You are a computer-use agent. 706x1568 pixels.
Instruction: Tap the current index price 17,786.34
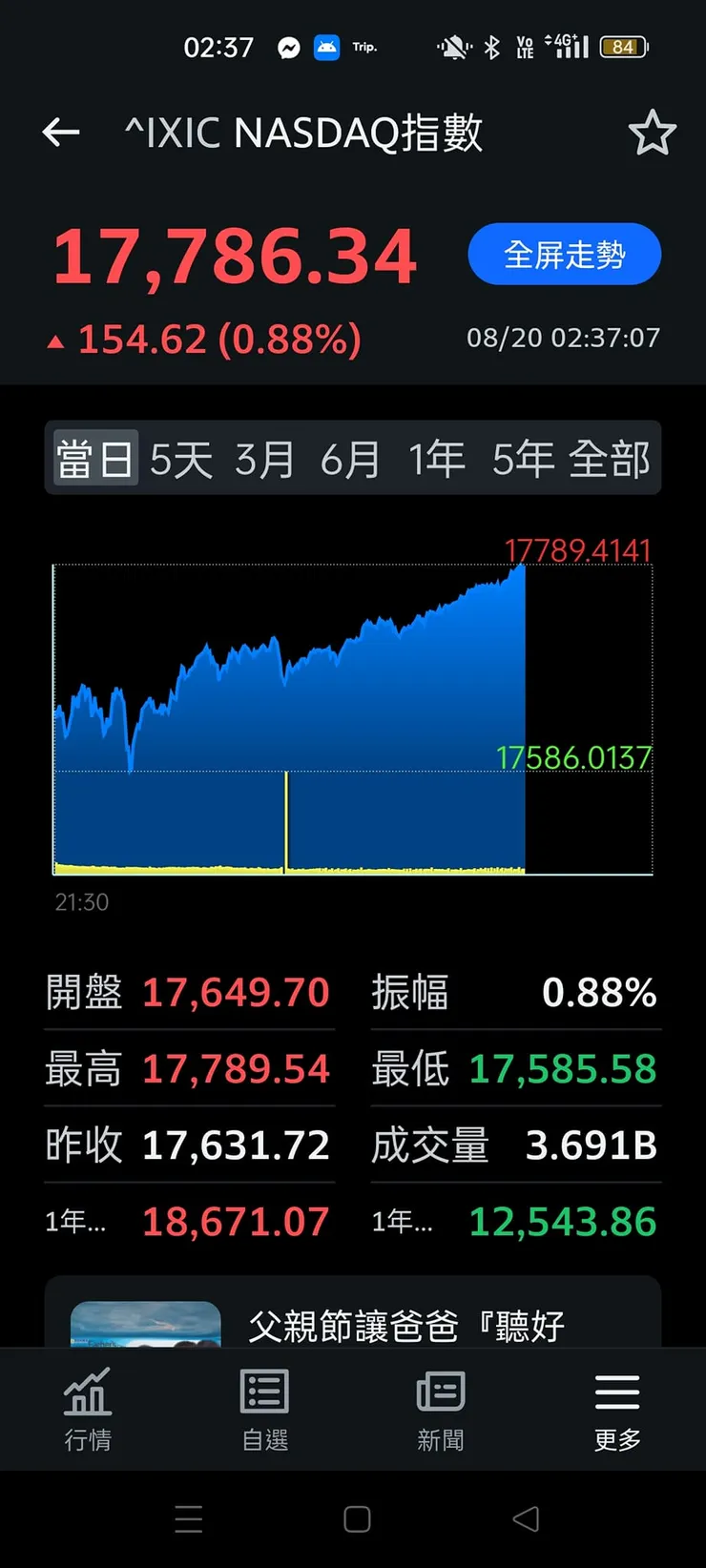point(237,254)
